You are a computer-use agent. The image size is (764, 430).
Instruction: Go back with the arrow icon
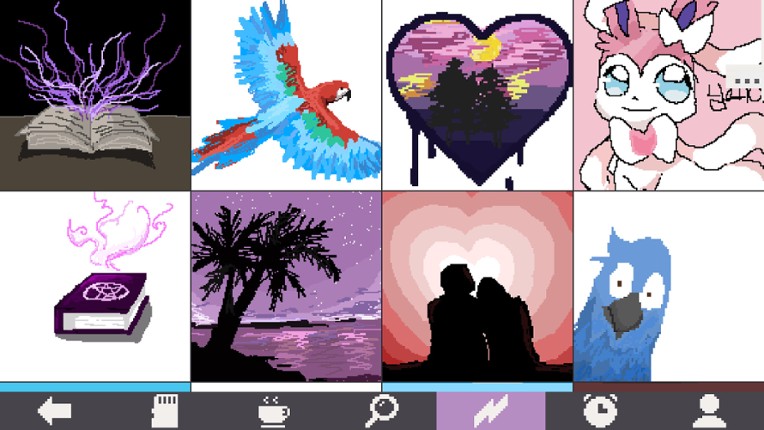pyautogui.click(x=54, y=410)
